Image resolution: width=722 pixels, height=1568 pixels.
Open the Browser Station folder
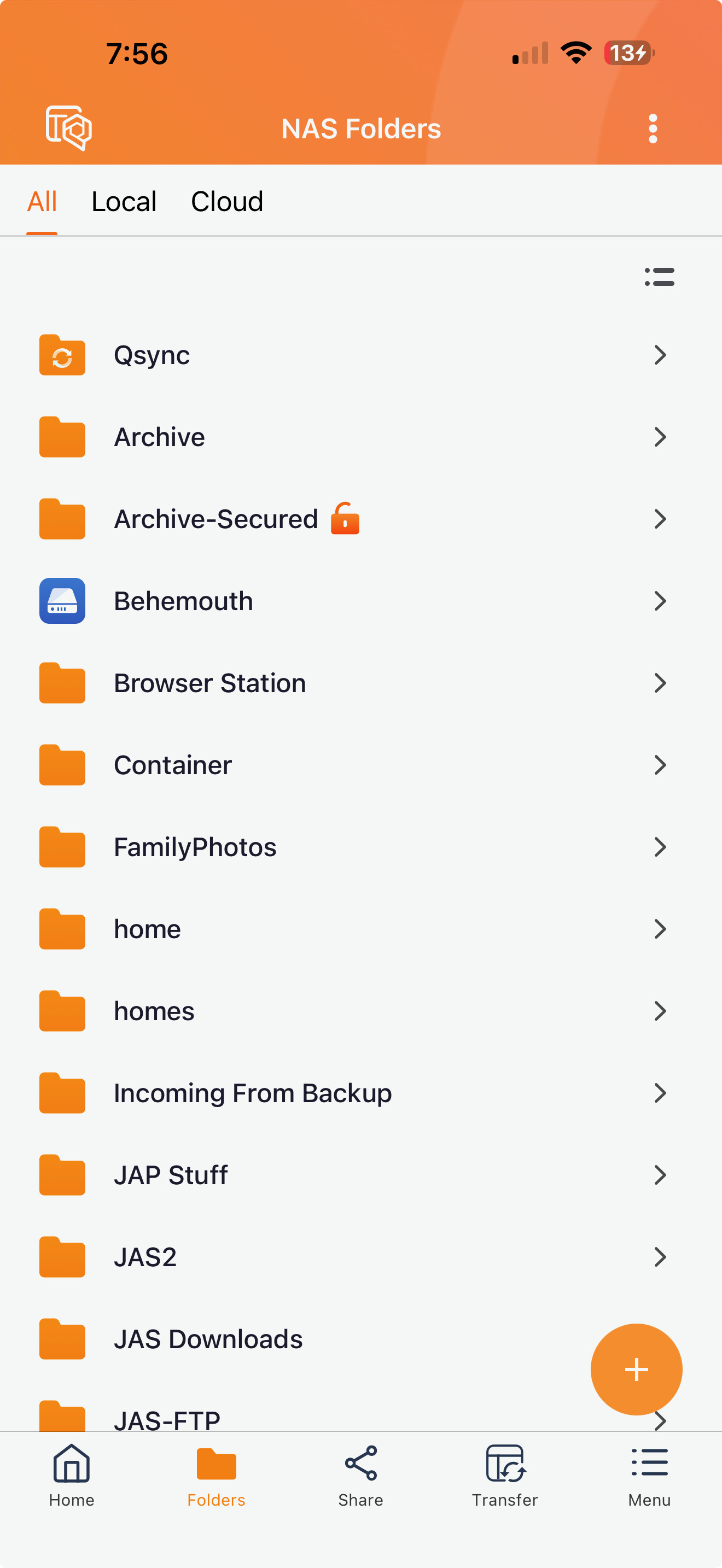click(210, 683)
